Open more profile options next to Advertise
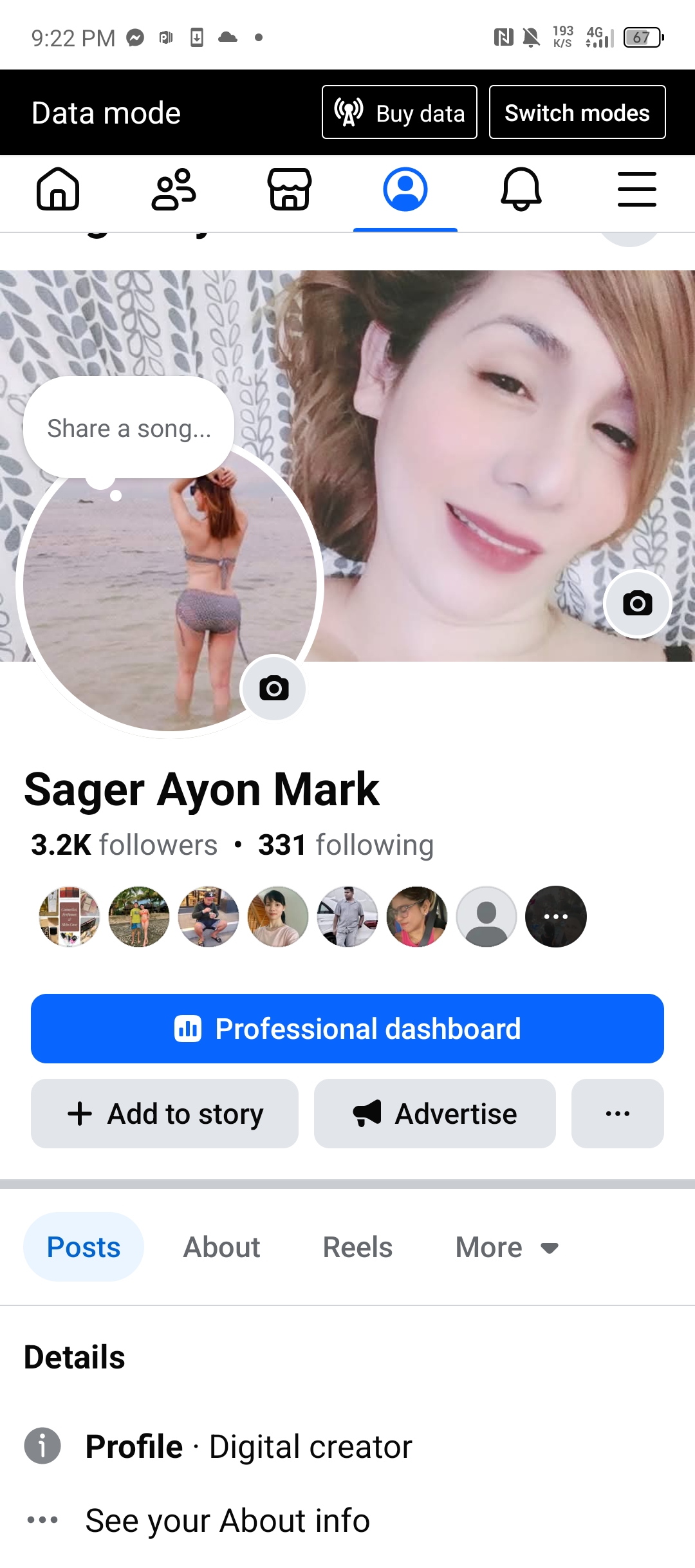This screenshot has width=695, height=1568. [618, 1114]
